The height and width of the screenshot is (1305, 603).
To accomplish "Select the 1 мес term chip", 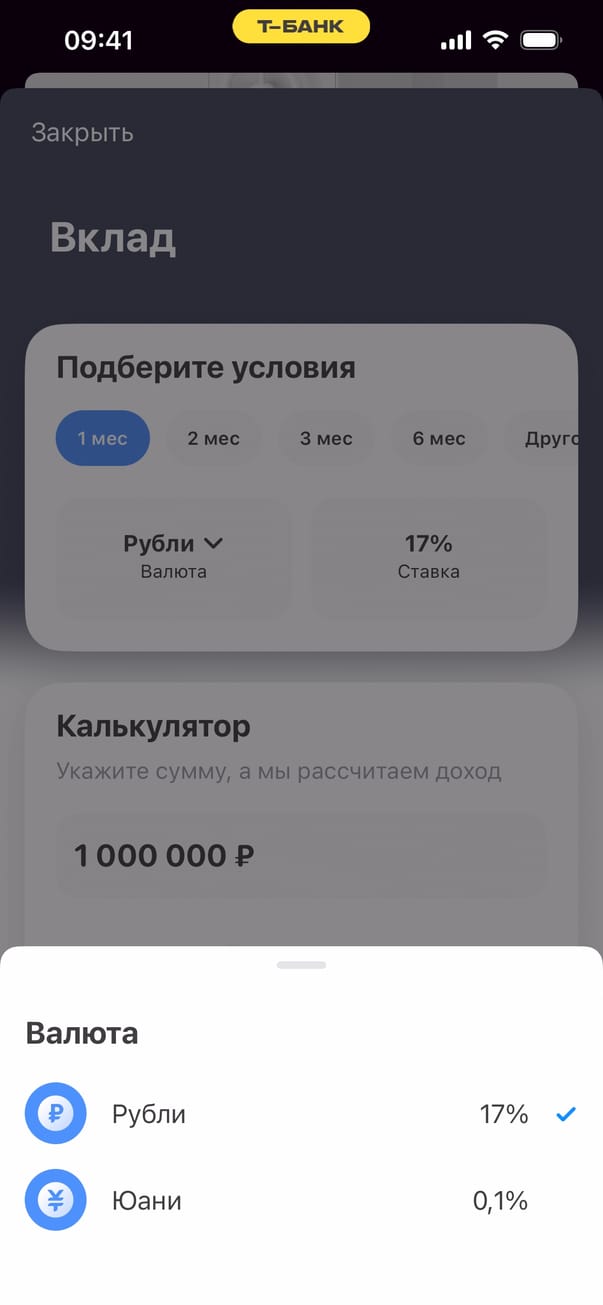I will coord(102,439).
